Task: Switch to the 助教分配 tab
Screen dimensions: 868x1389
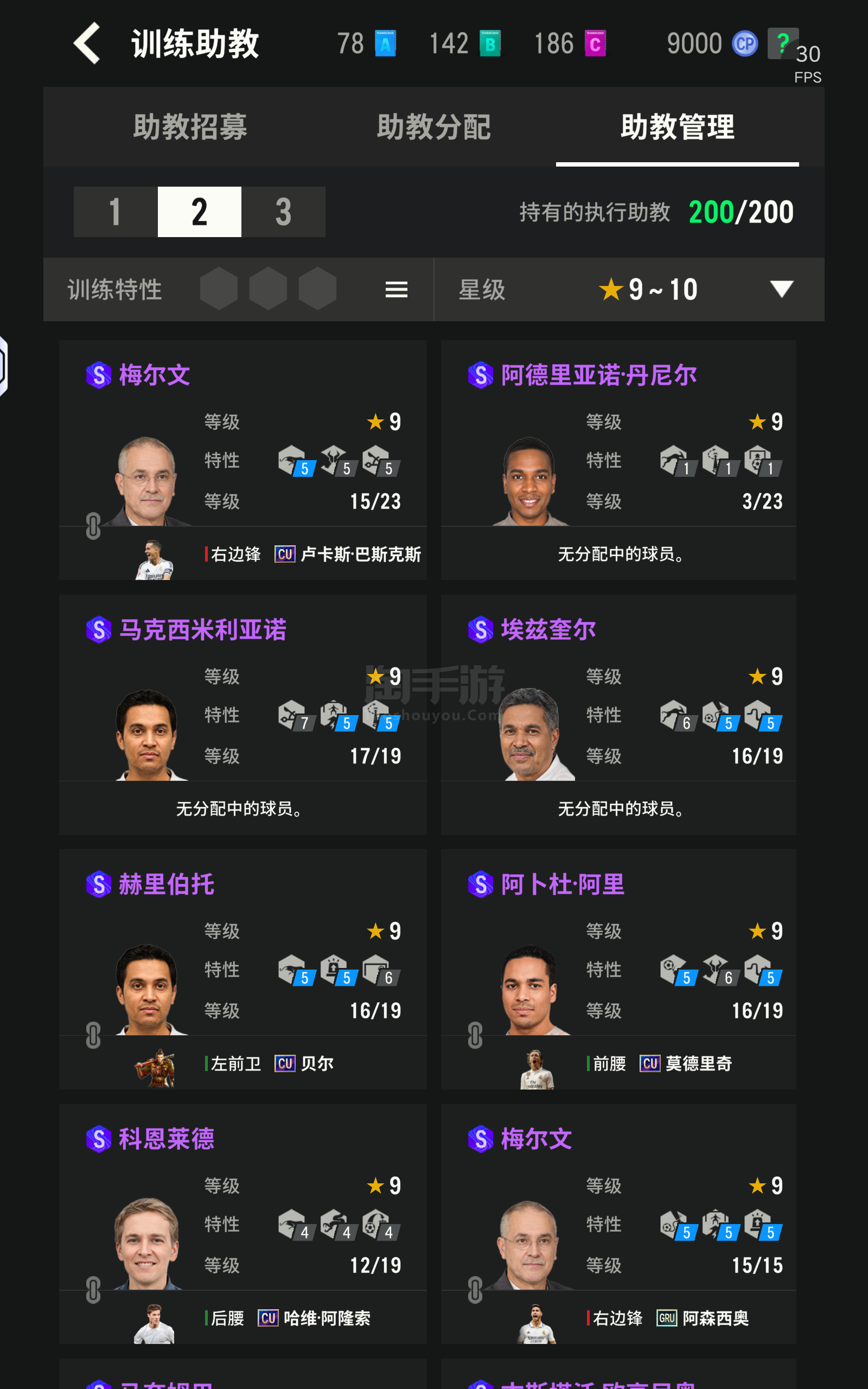Action: click(x=433, y=127)
